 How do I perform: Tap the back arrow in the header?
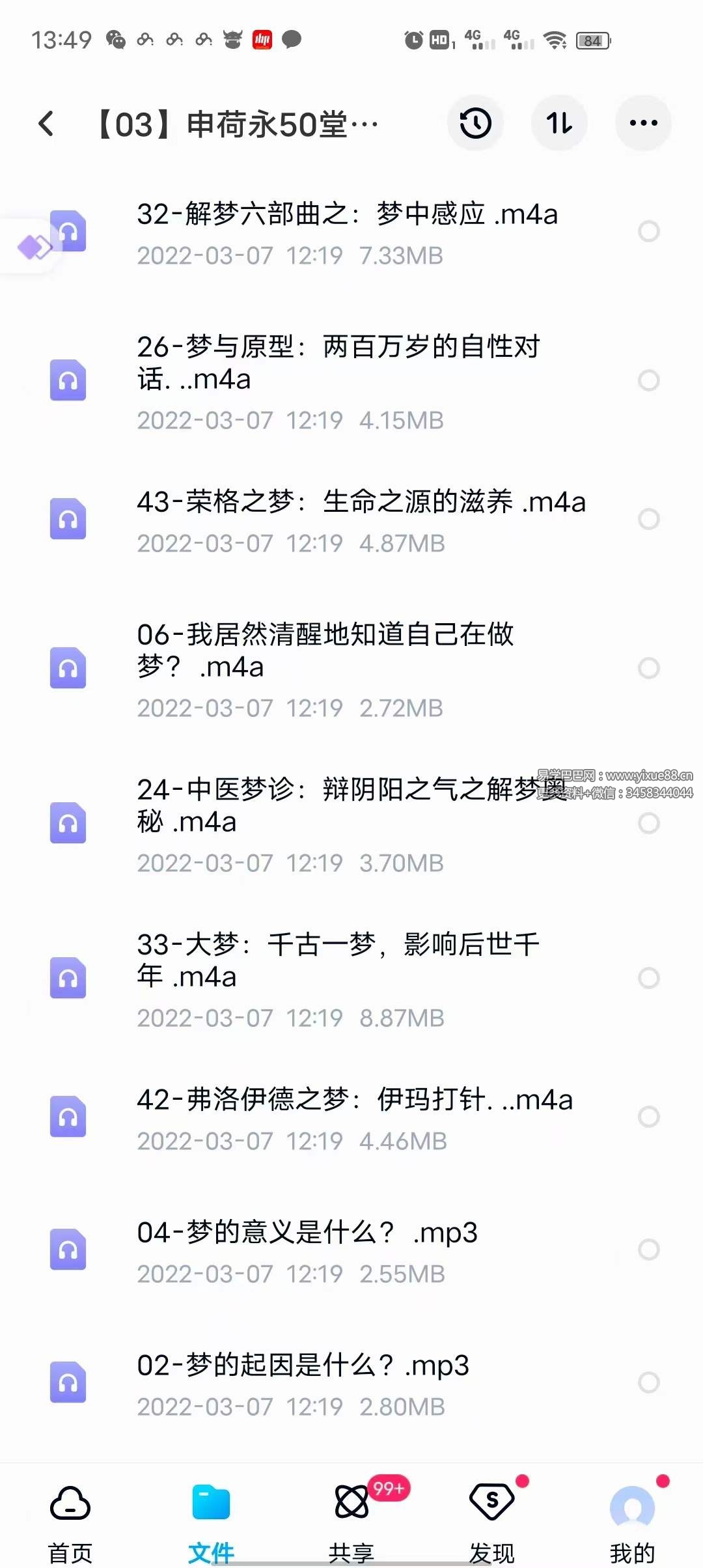(46, 124)
